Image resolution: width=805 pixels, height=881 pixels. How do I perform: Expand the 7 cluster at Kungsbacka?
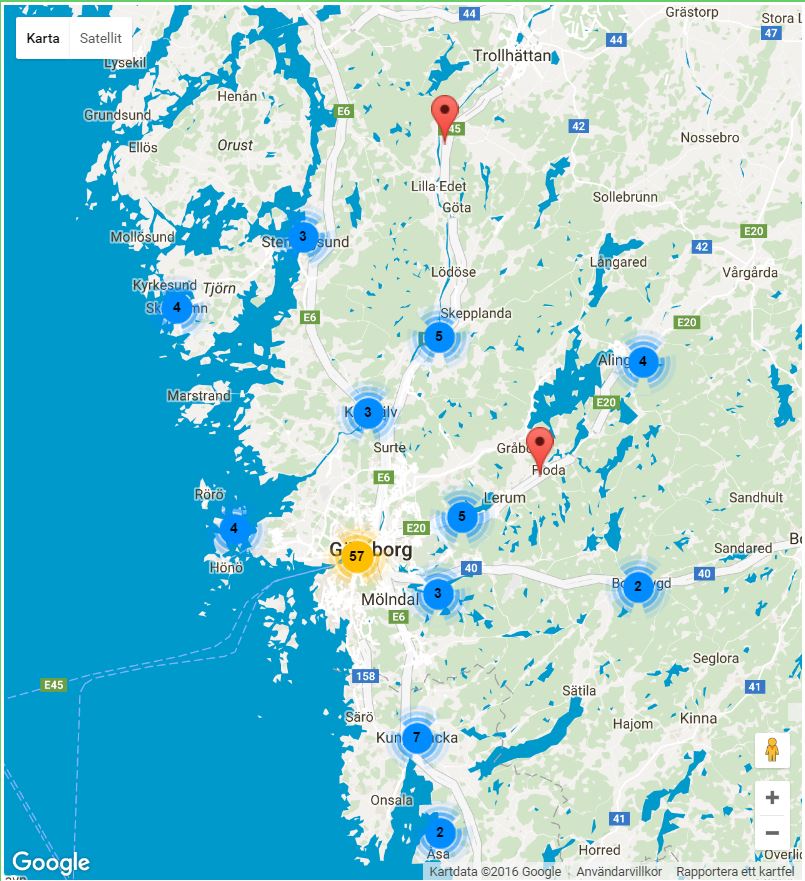coord(416,738)
